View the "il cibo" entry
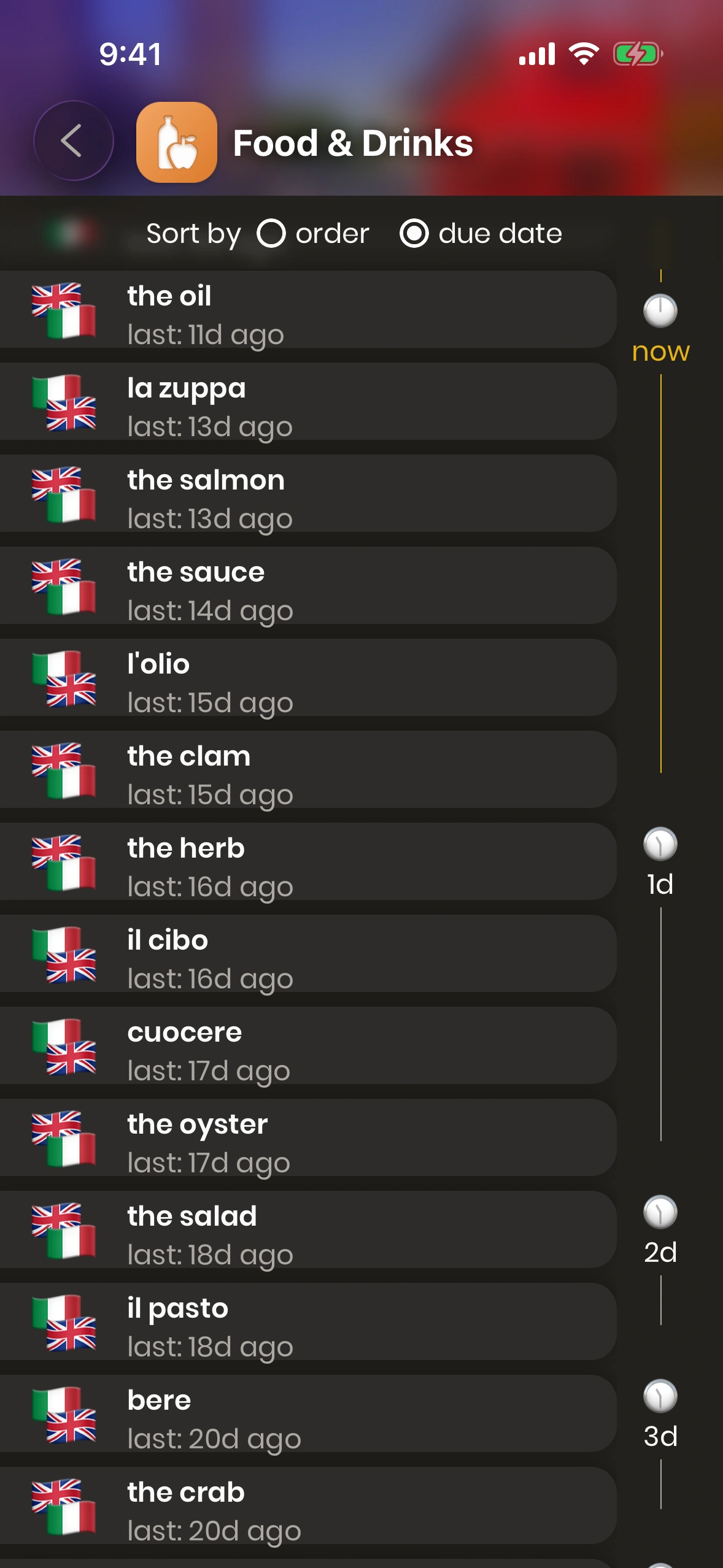Image resolution: width=723 pixels, height=1568 pixels. pos(307,955)
